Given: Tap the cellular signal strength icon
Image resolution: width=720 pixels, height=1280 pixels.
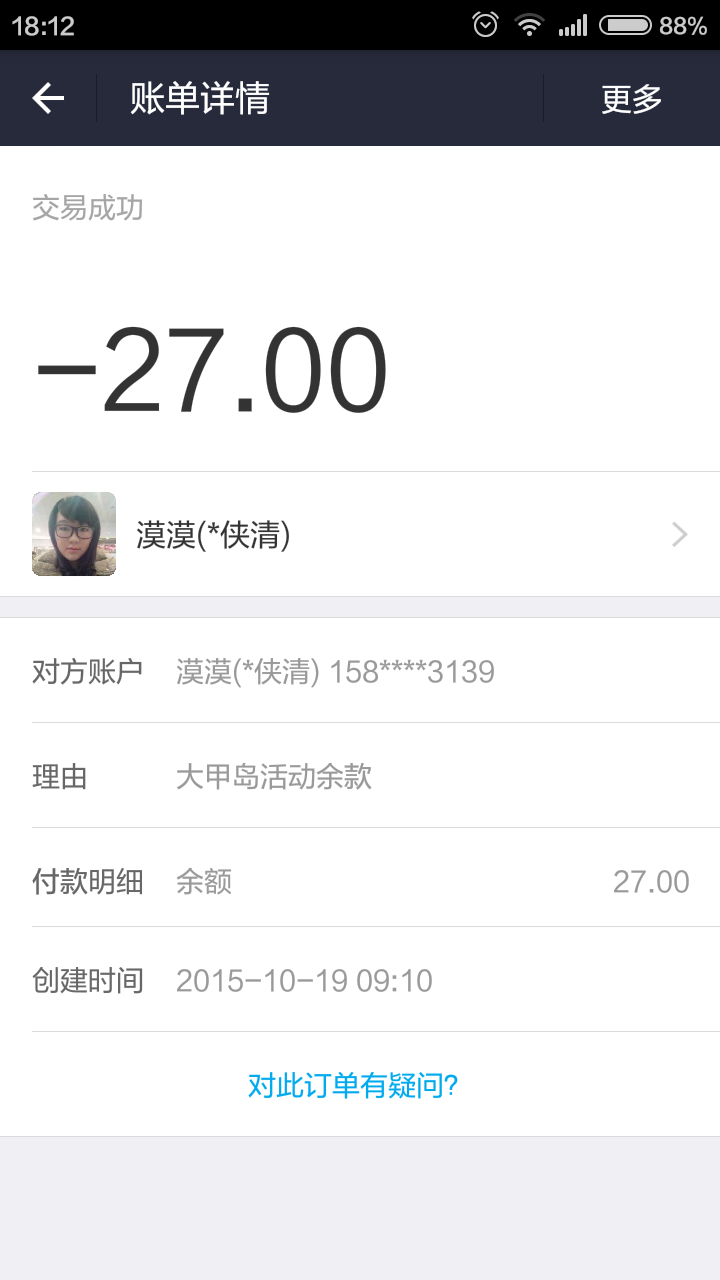Looking at the screenshot, I should 574,24.
